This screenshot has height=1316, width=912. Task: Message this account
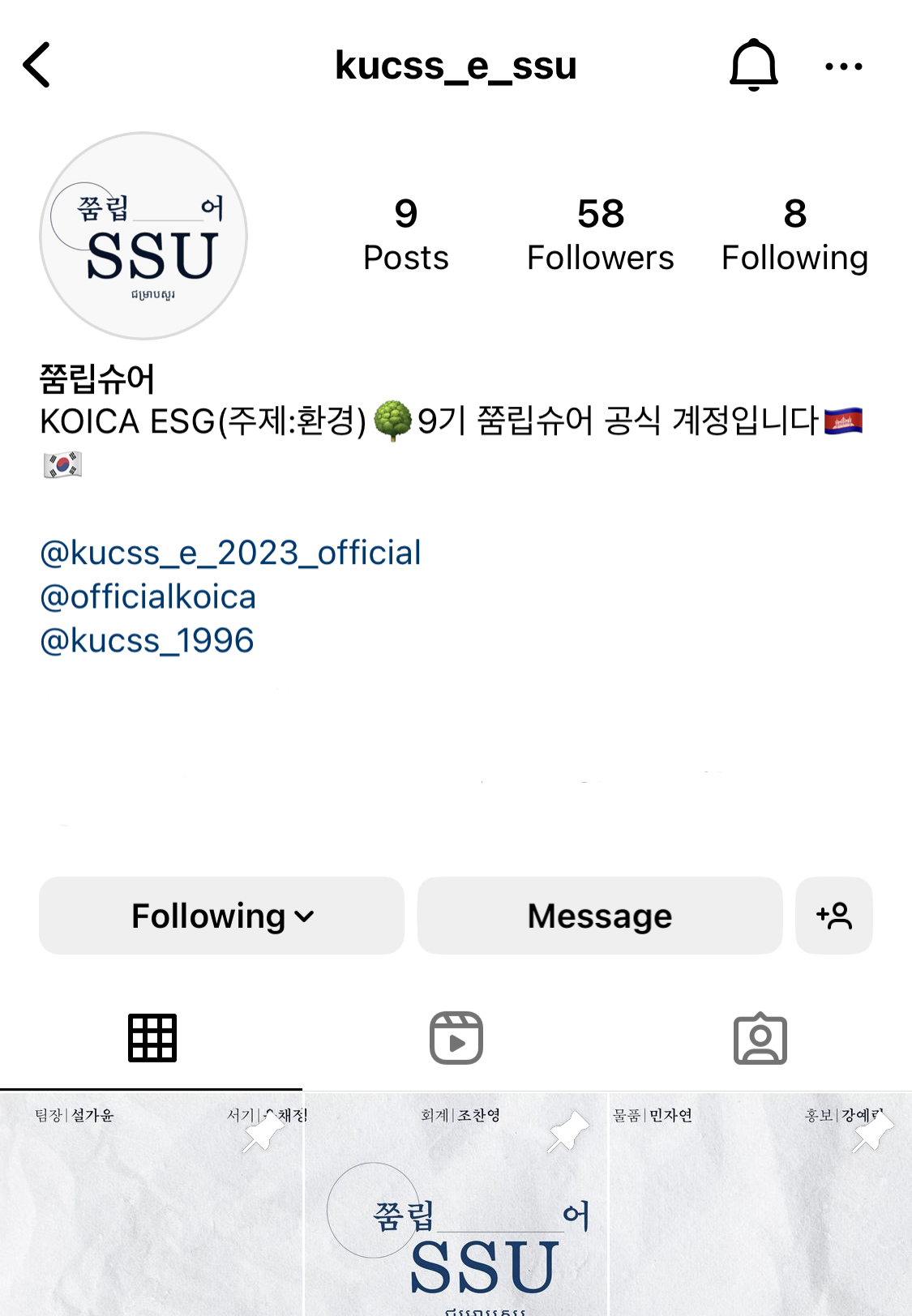click(x=600, y=916)
